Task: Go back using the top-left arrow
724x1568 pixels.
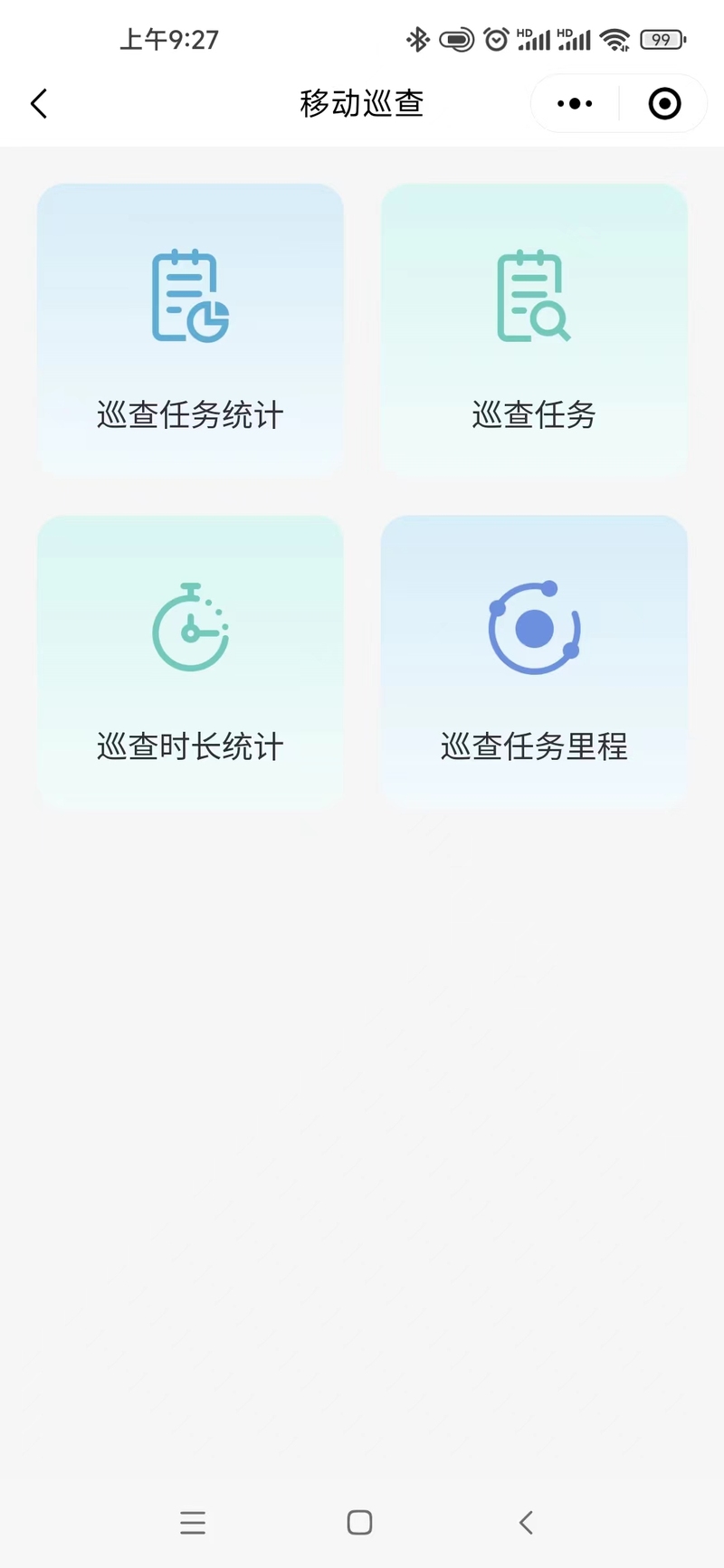Action: tap(39, 104)
